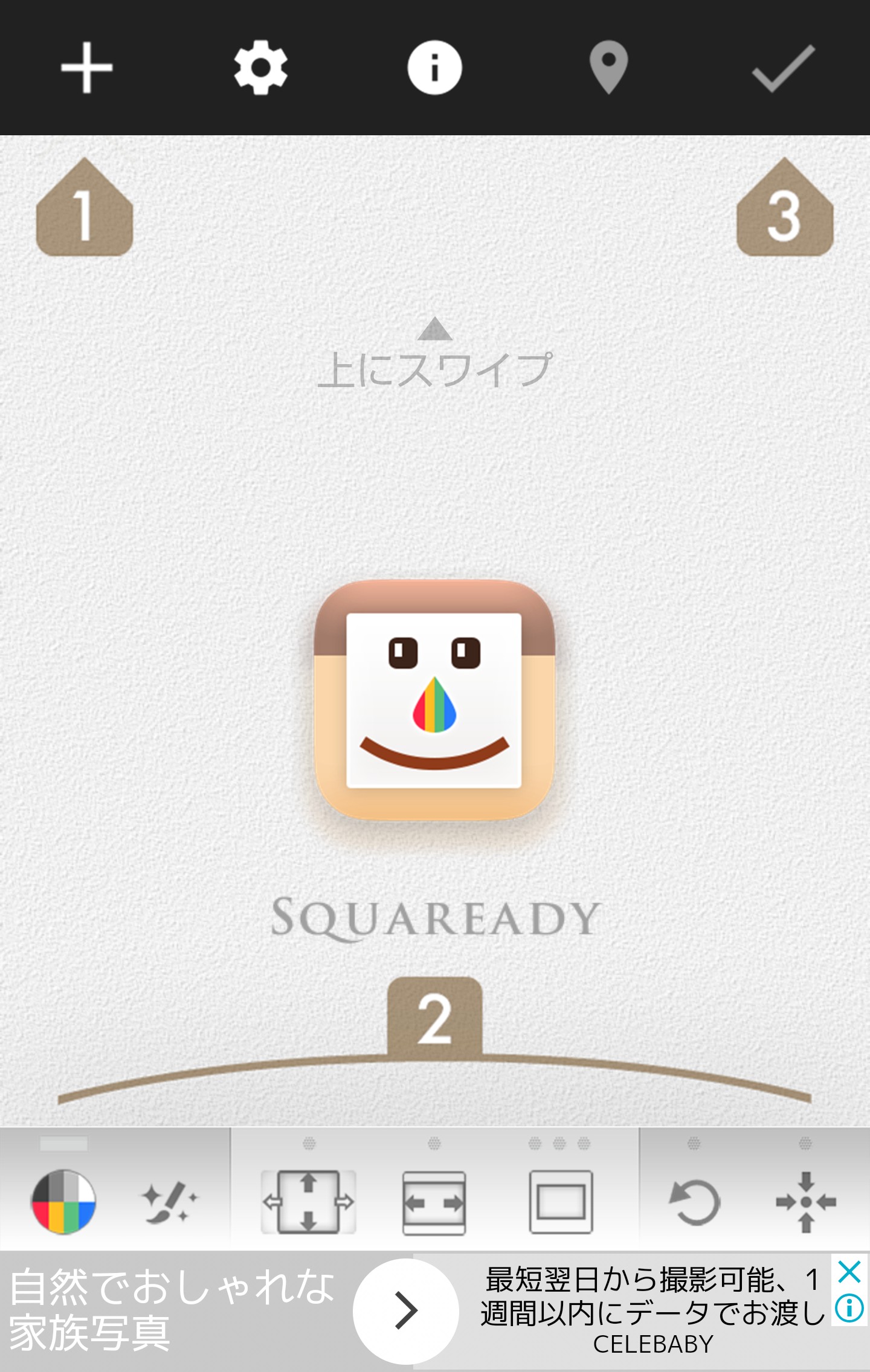The image size is (870, 1372).
Task: Confirm with the checkmark icon
Action: click(783, 69)
